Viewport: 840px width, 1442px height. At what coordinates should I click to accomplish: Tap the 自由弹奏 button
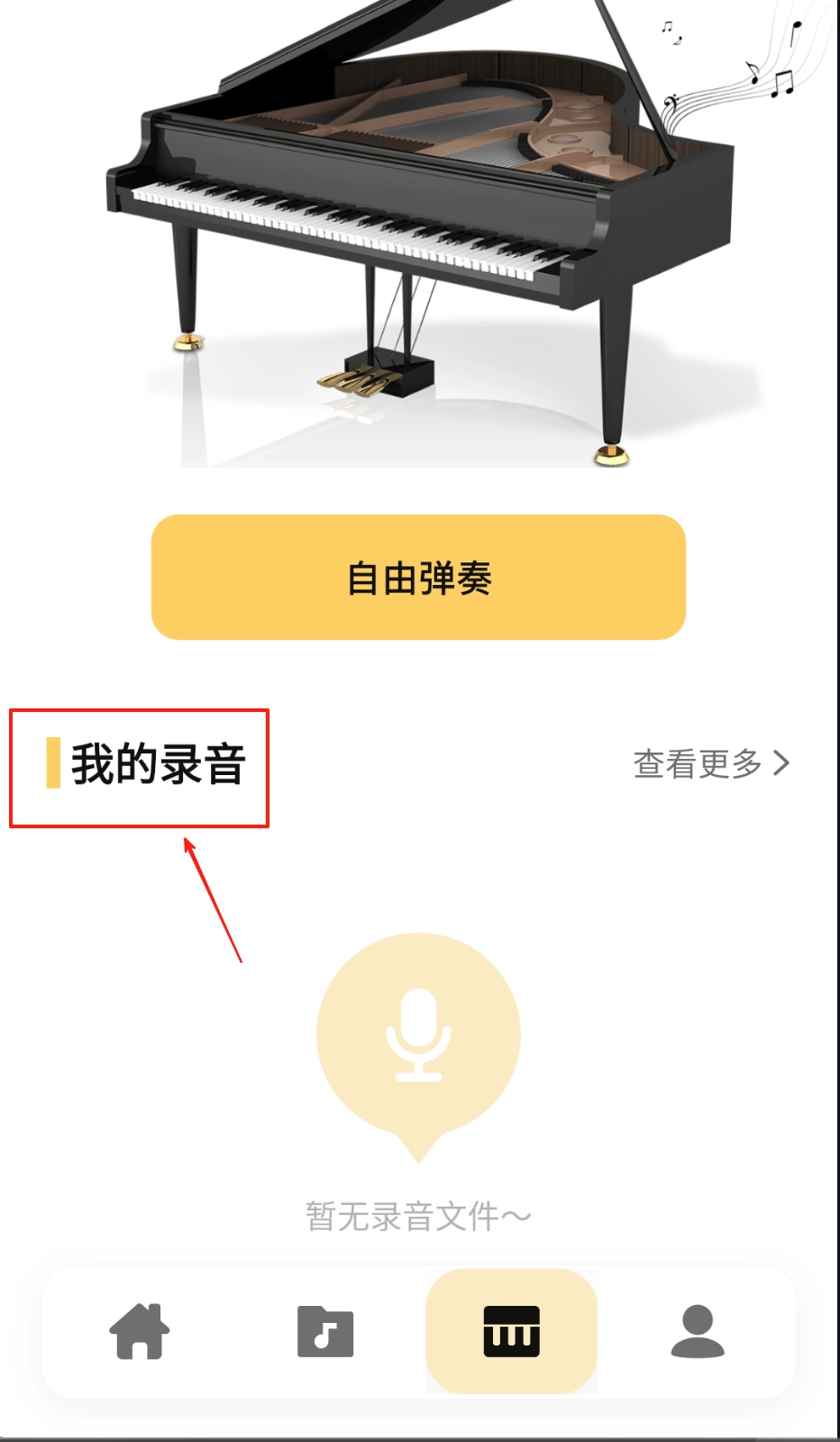[418, 578]
